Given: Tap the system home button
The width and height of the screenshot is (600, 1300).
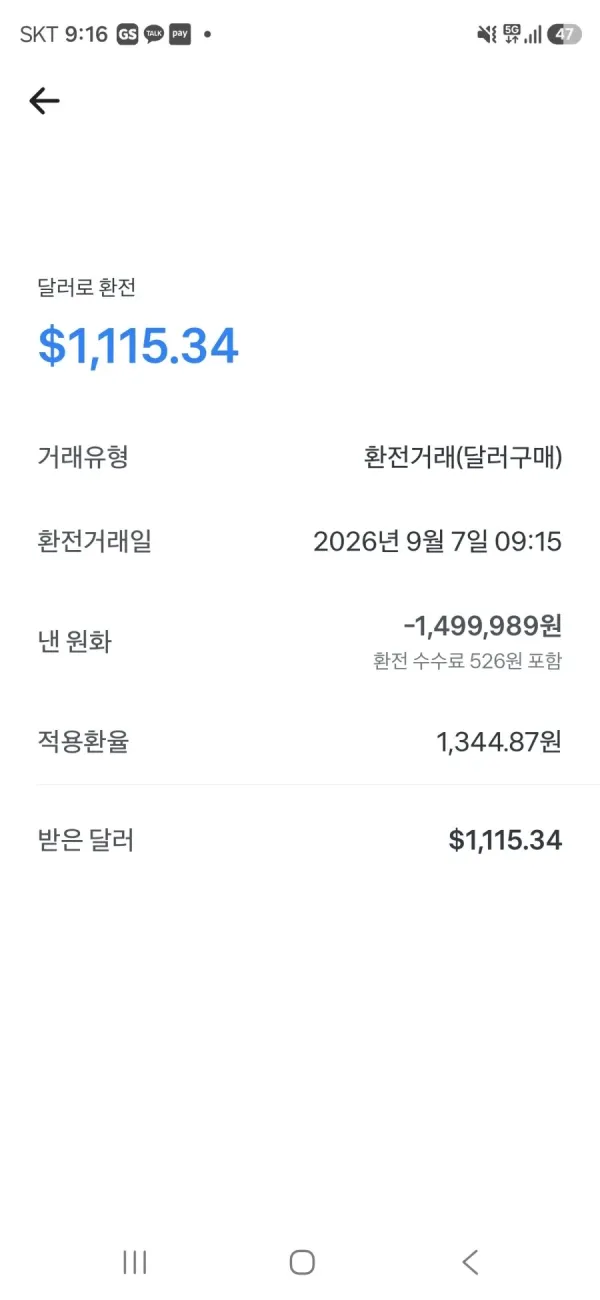Looking at the screenshot, I should point(302,1262).
